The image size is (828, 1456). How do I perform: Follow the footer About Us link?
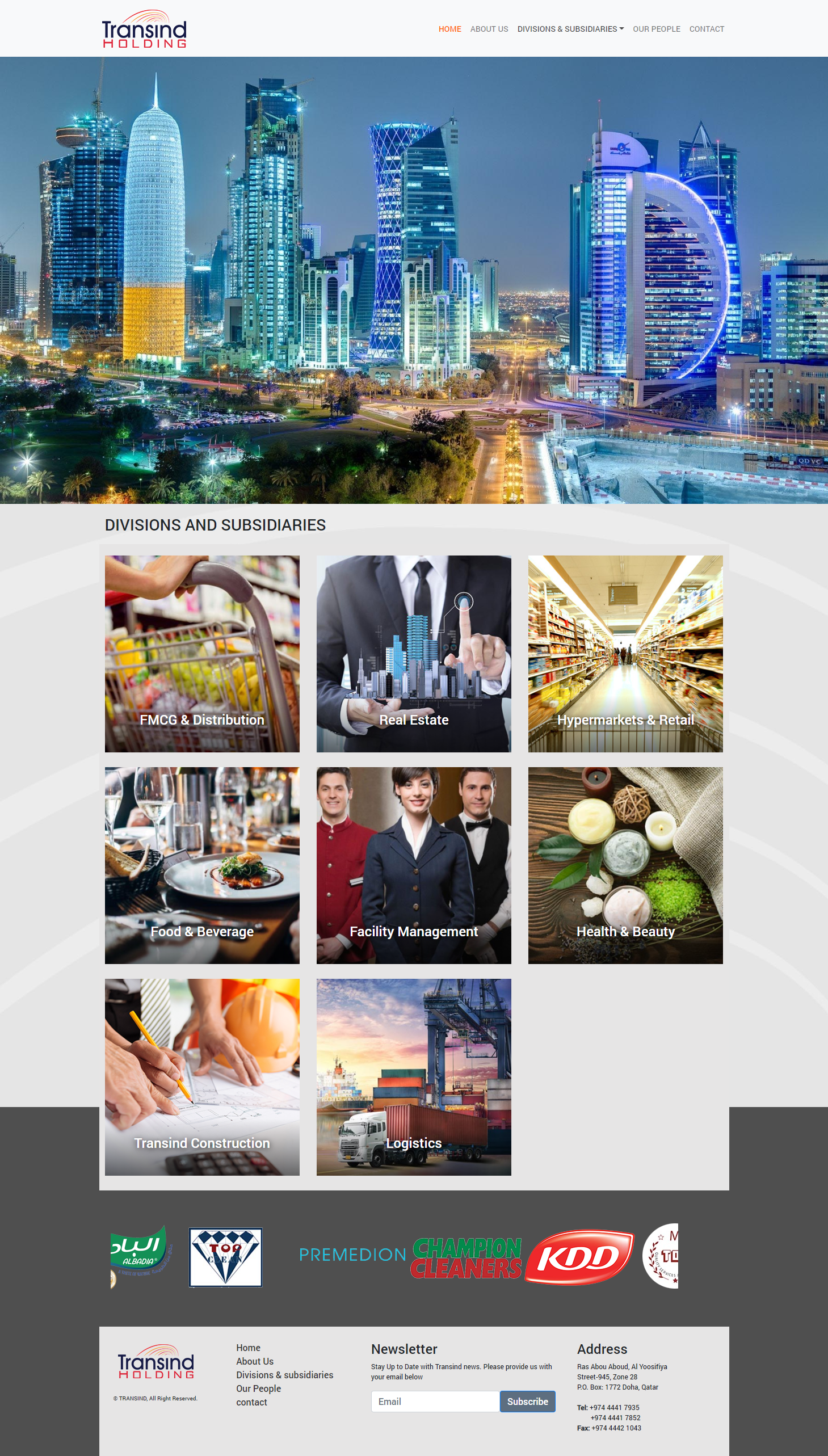click(255, 1361)
